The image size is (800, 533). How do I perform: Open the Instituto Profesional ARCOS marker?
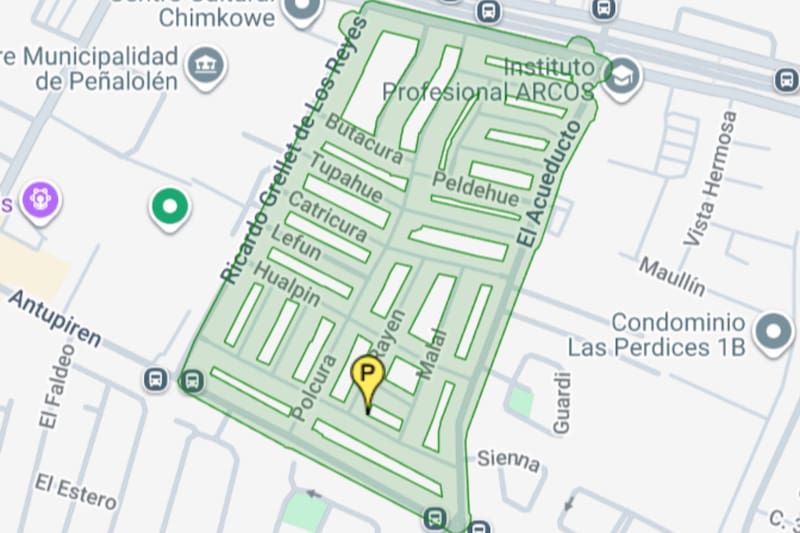point(622,77)
